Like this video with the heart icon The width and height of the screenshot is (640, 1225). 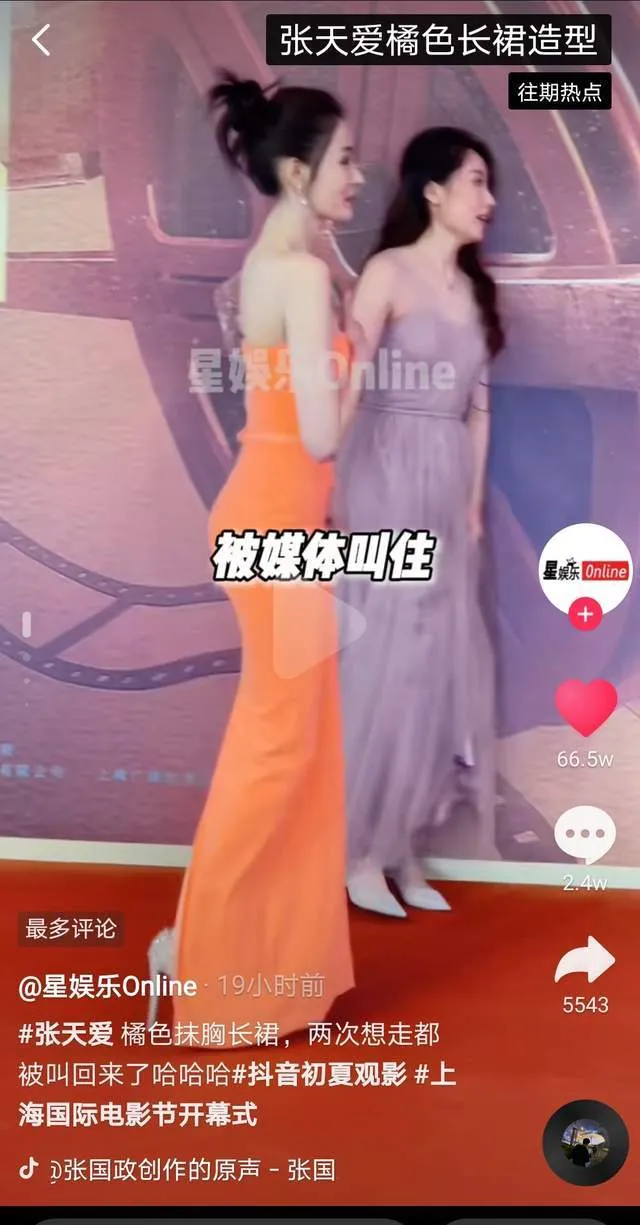point(585,708)
